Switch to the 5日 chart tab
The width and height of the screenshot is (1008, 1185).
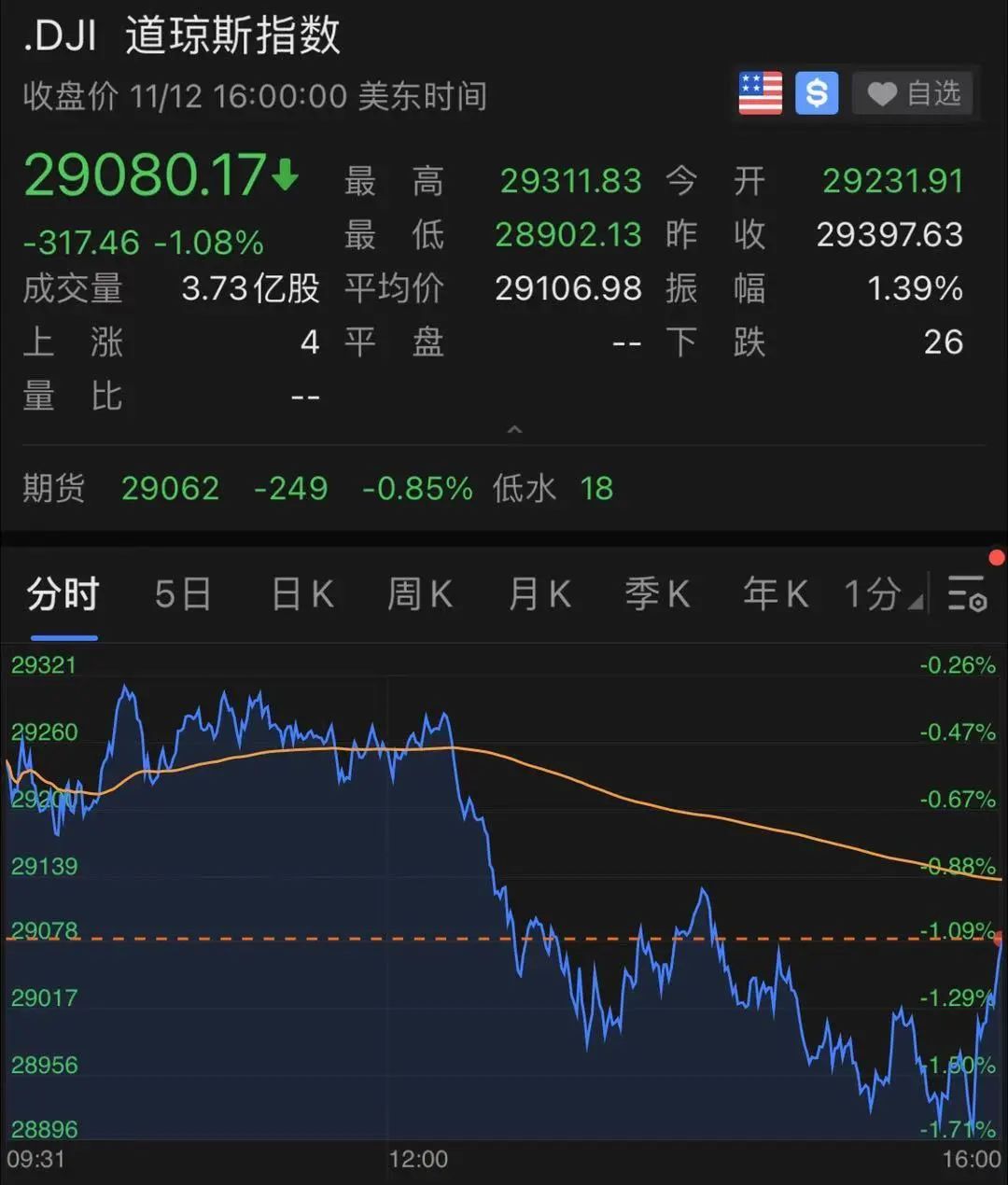pos(183,594)
